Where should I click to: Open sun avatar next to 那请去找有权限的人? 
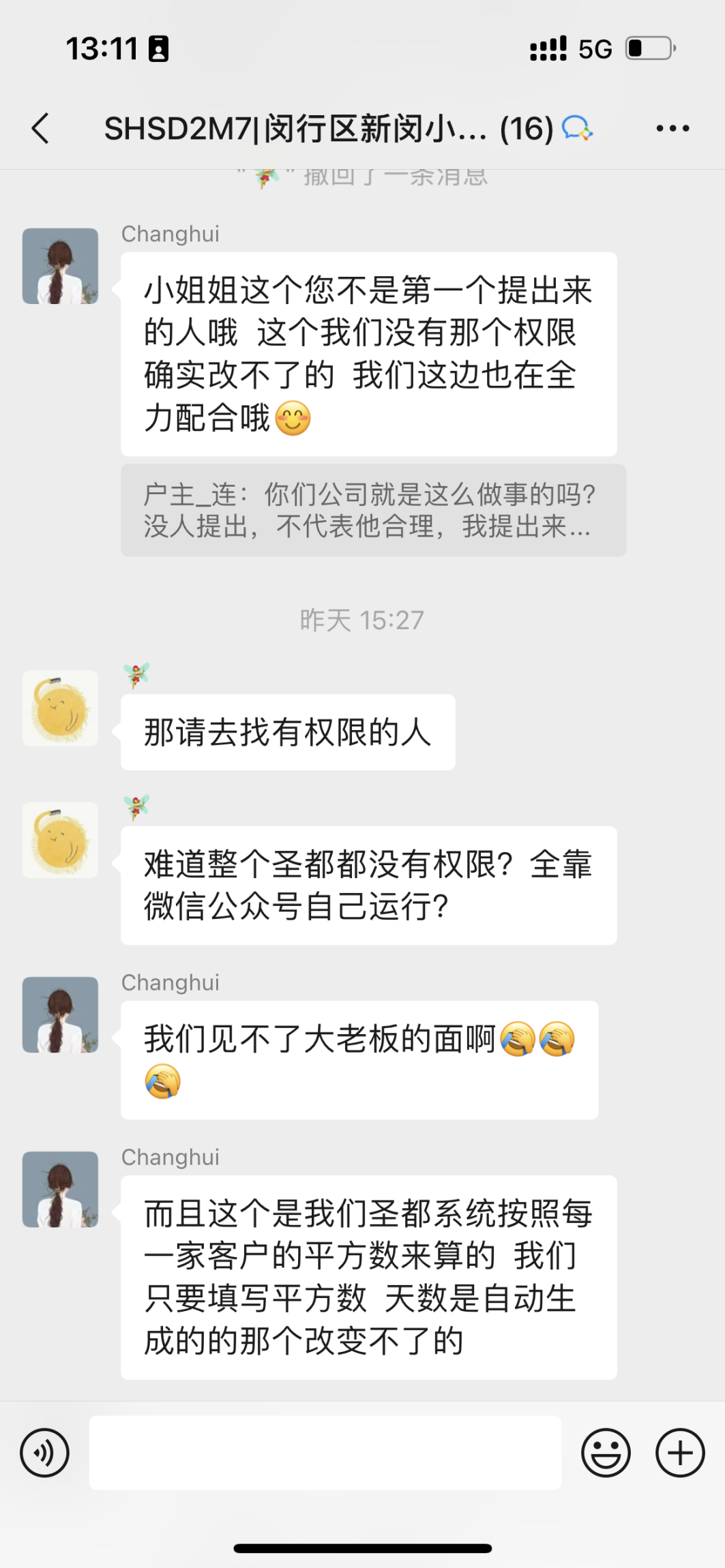tap(60, 708)
